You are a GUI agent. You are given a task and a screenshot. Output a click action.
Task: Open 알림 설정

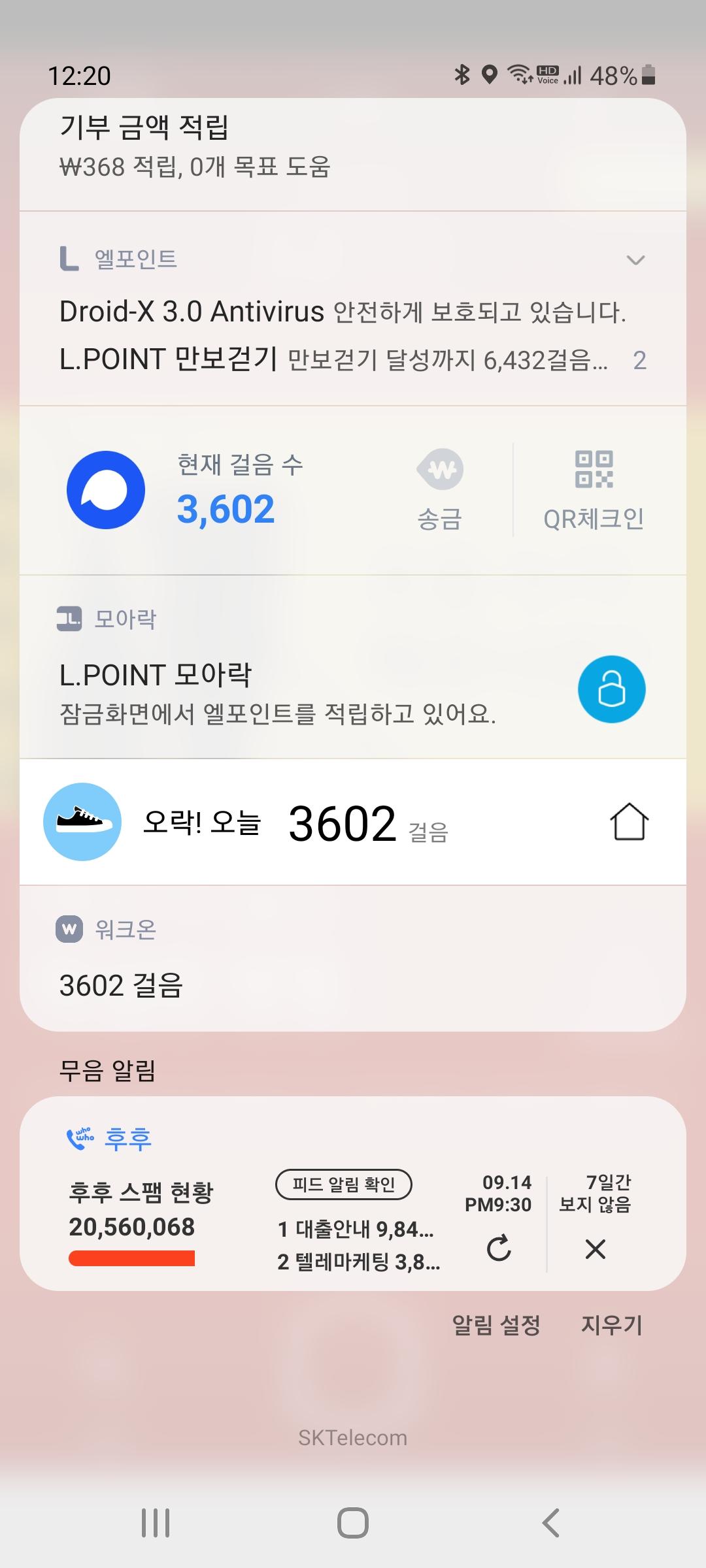pyautogui.click(x=496, y=1326)
